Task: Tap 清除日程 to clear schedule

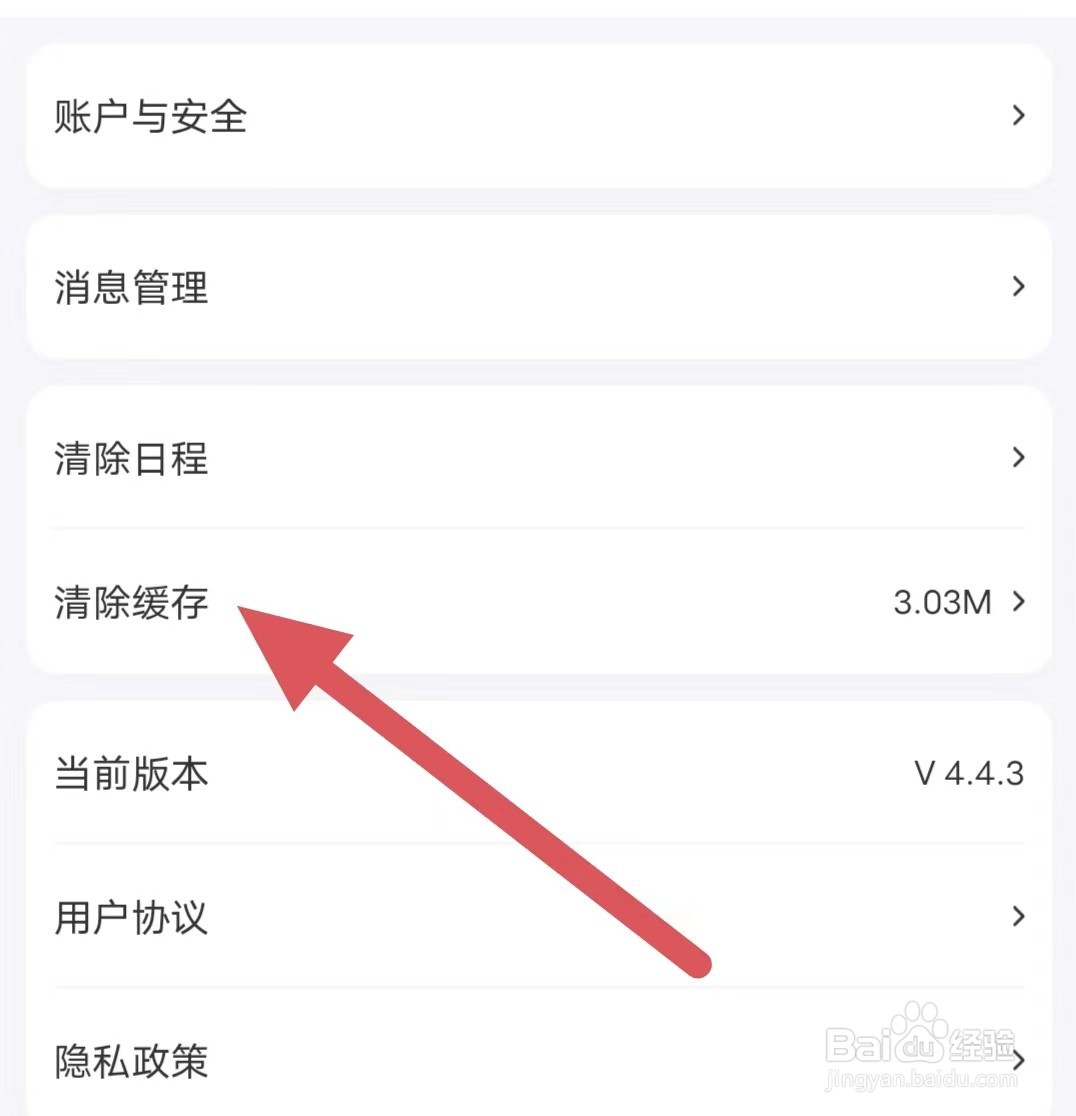Action: click(132, 459)
